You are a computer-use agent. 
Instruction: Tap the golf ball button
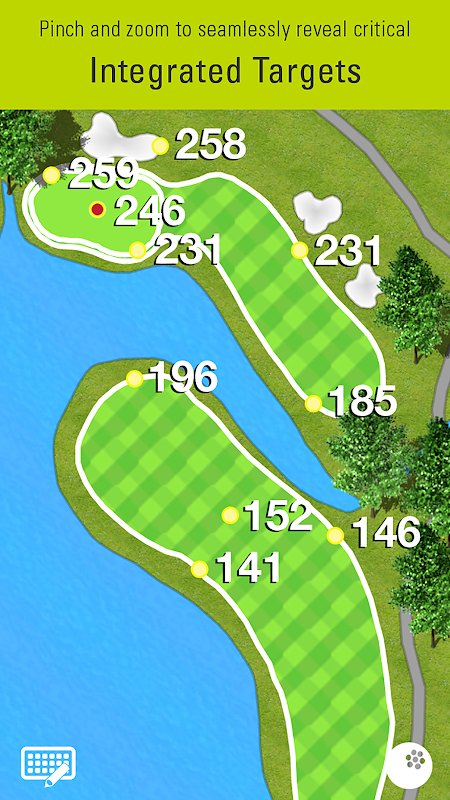coord(409,765)
